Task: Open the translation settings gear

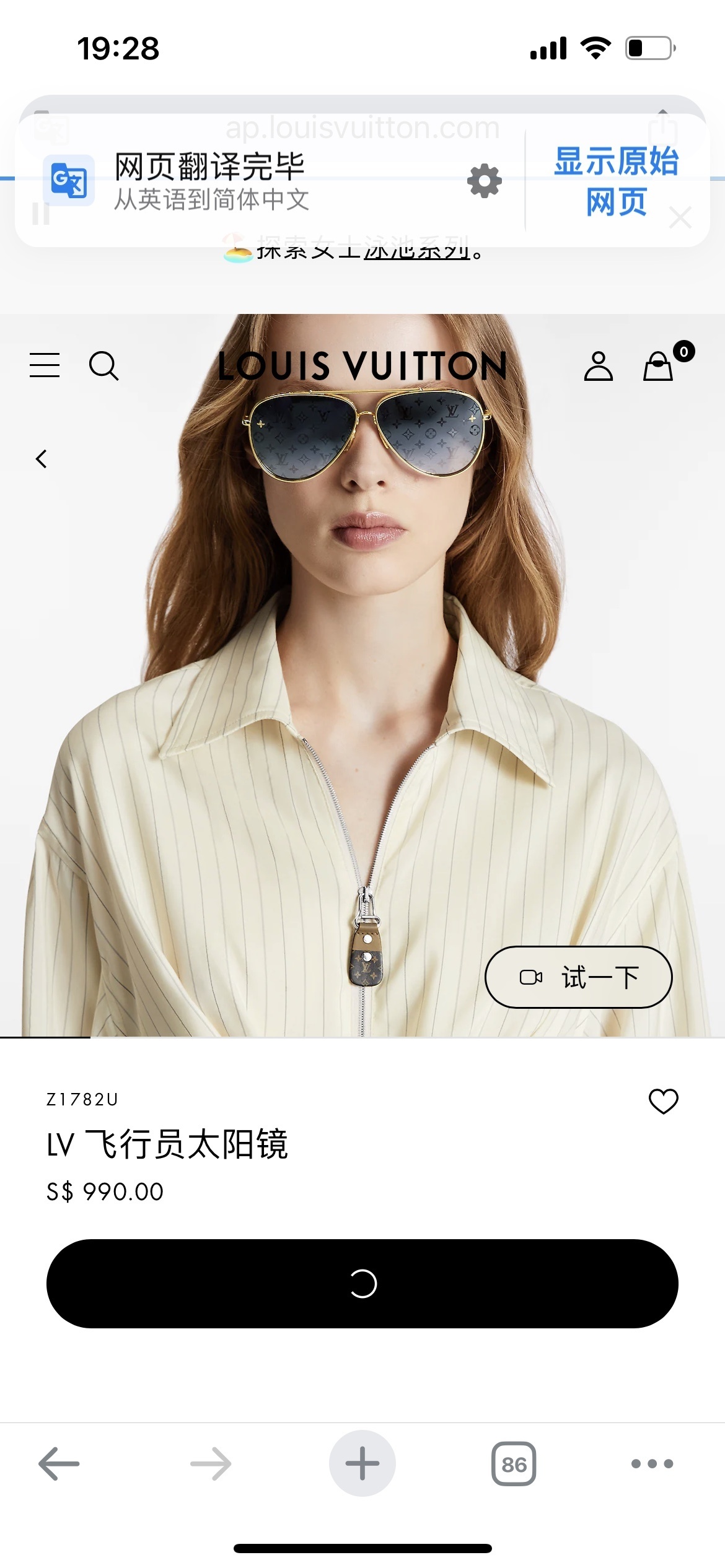Action: [x=485, y=181]
